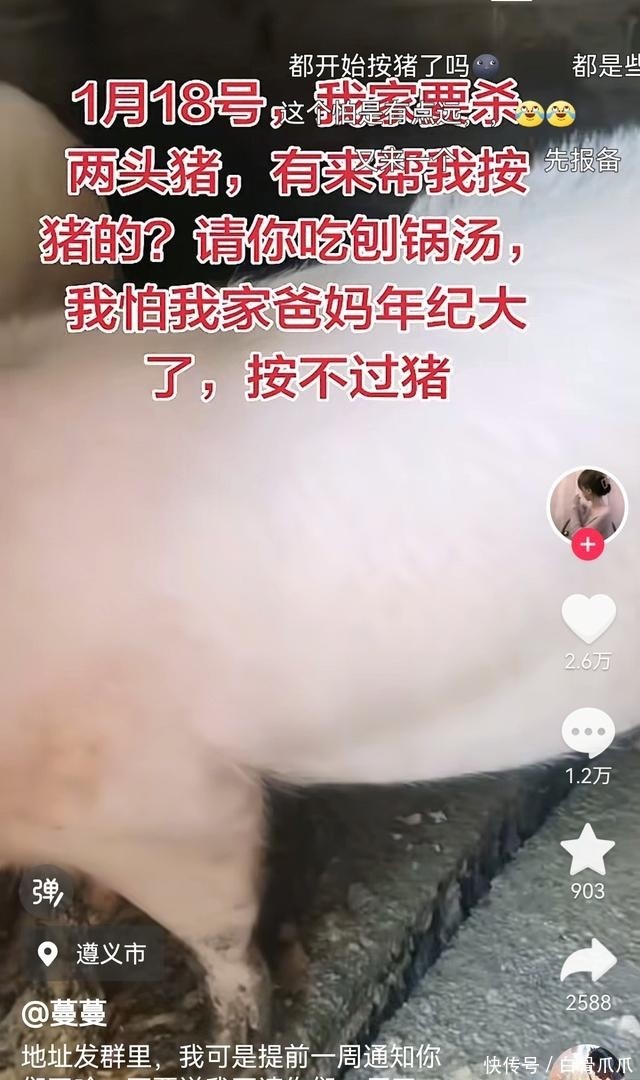The image size is (640, 1080).
Task: Share this video with the arrow icon
Action: click(x=588, y=962)
